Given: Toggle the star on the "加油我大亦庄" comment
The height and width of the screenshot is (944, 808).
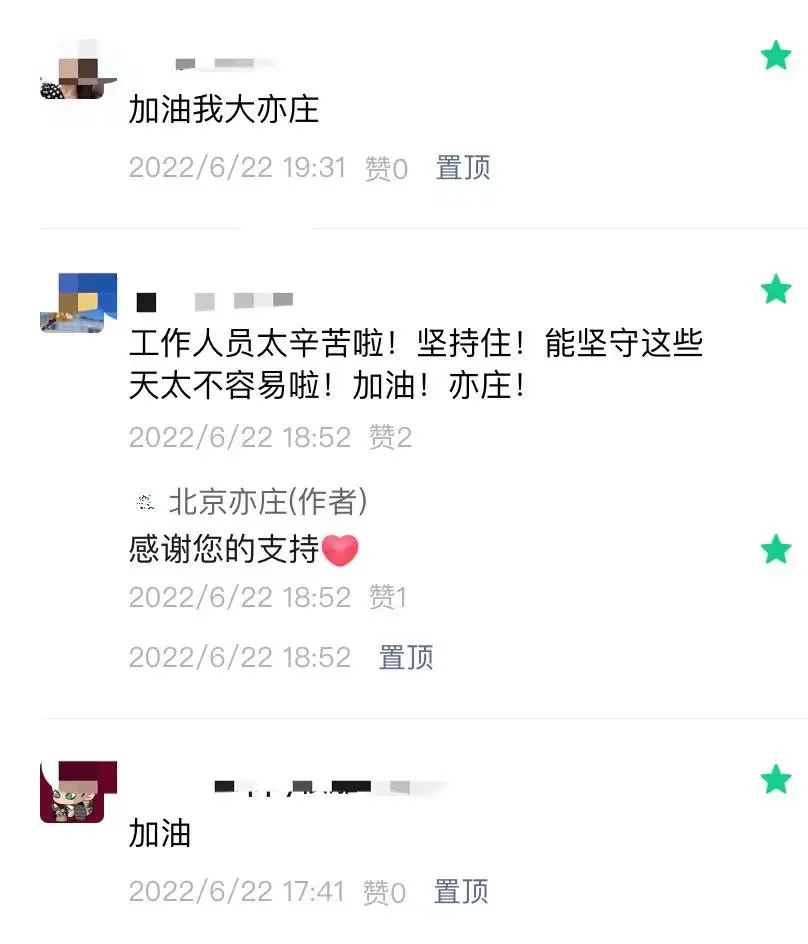Looking at the screenshot, I should 776,55.
